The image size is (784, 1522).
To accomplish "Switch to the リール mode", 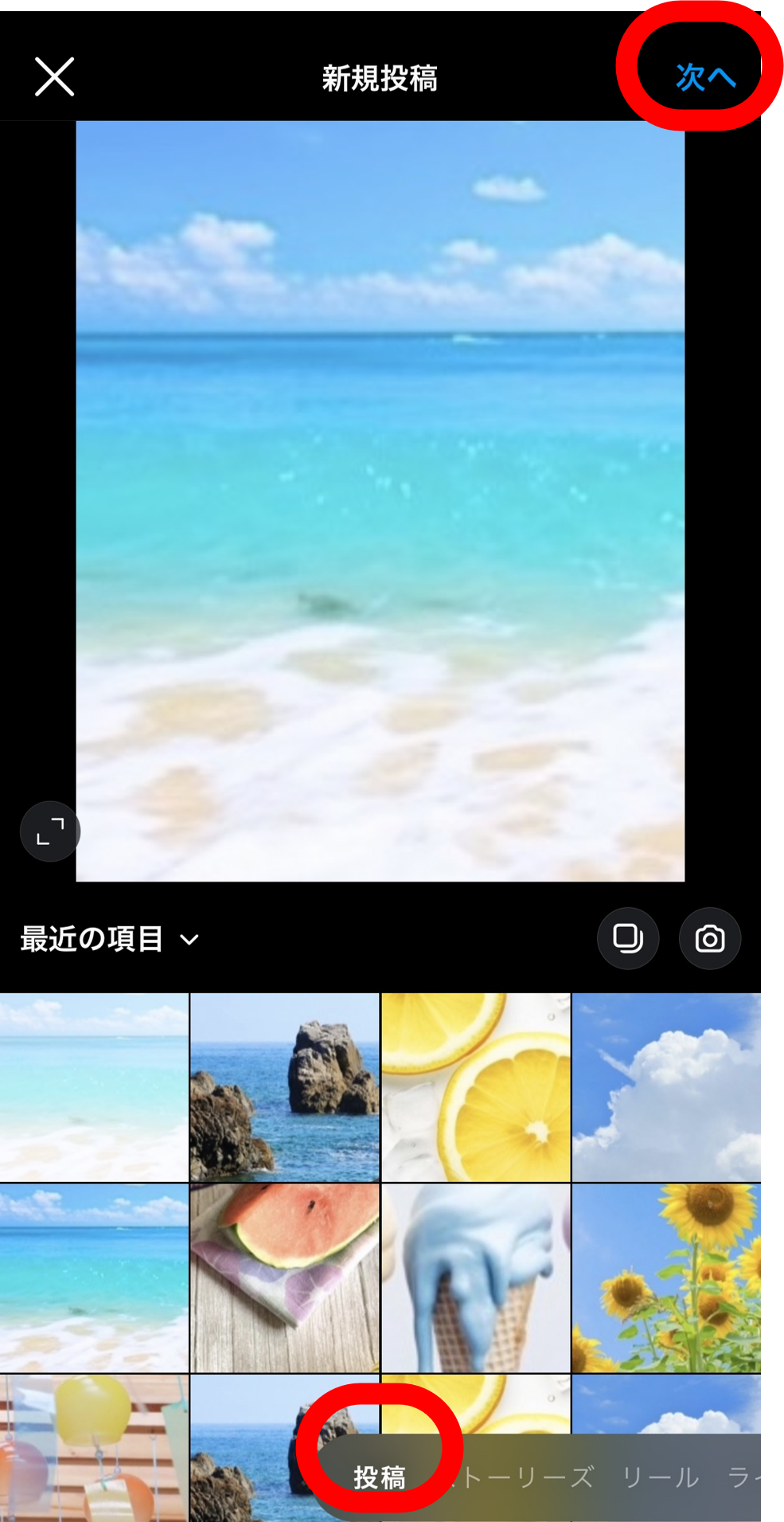I will [661, 1477].
